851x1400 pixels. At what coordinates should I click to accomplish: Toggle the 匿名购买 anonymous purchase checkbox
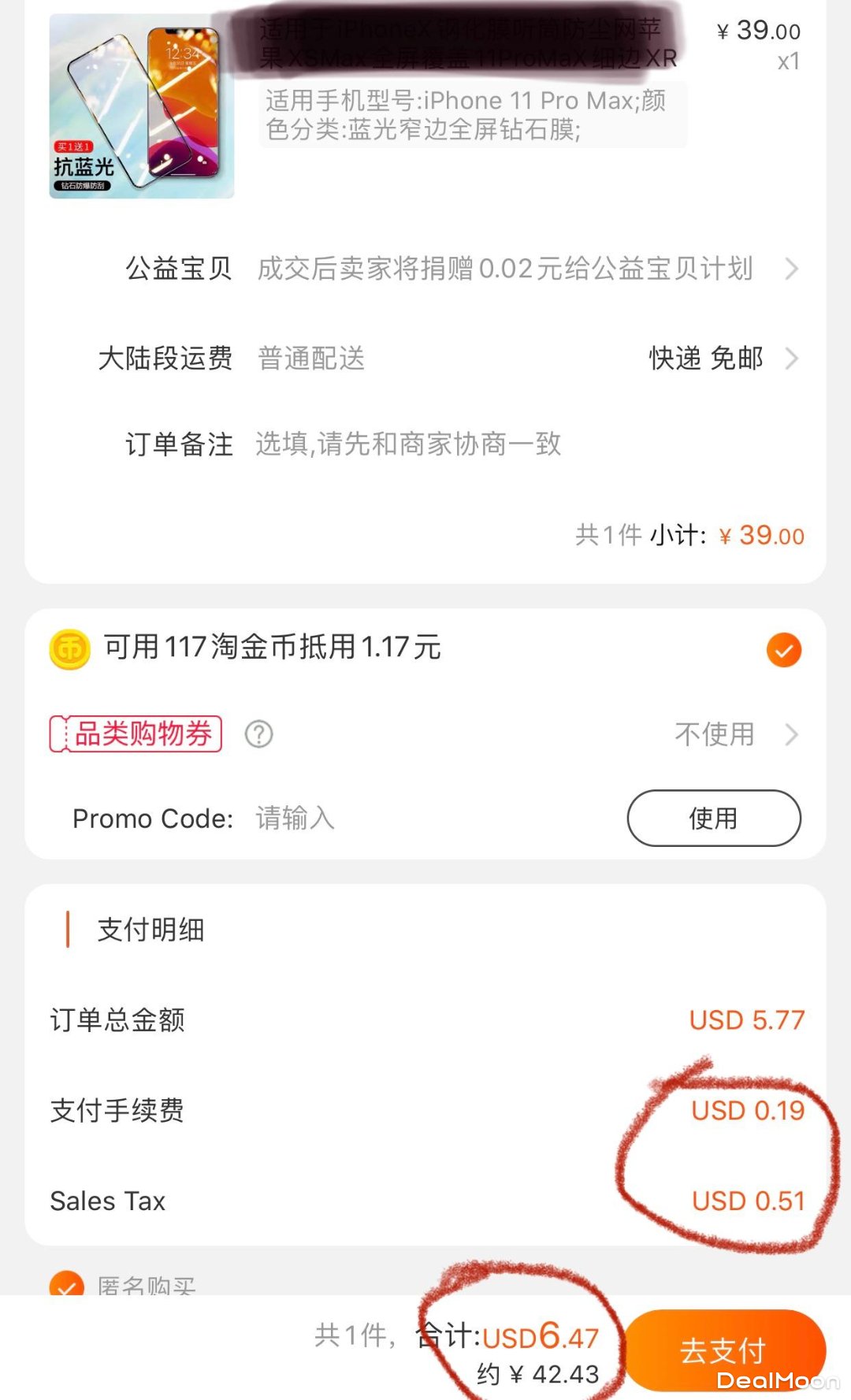click(66, 1284)
